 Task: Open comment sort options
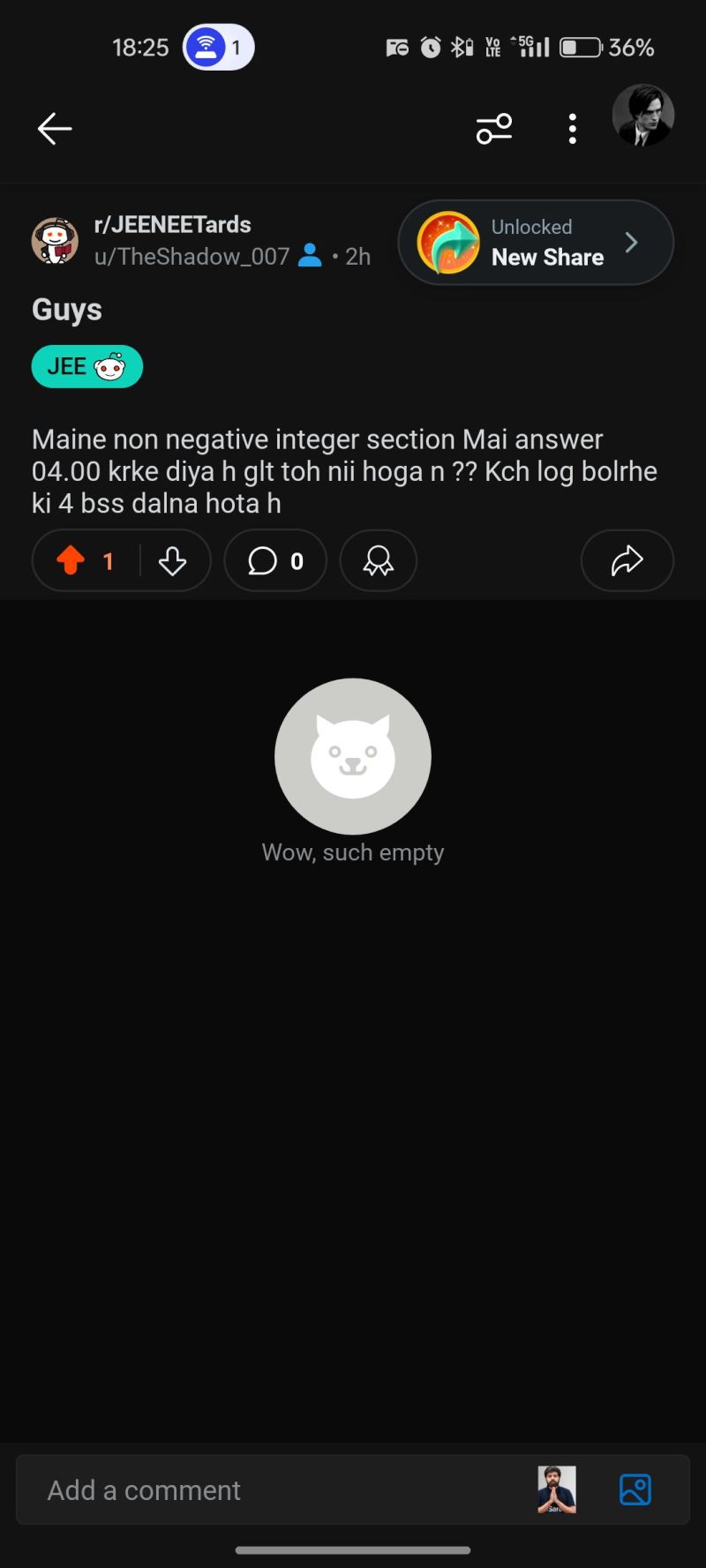click(x=494, y=129)
